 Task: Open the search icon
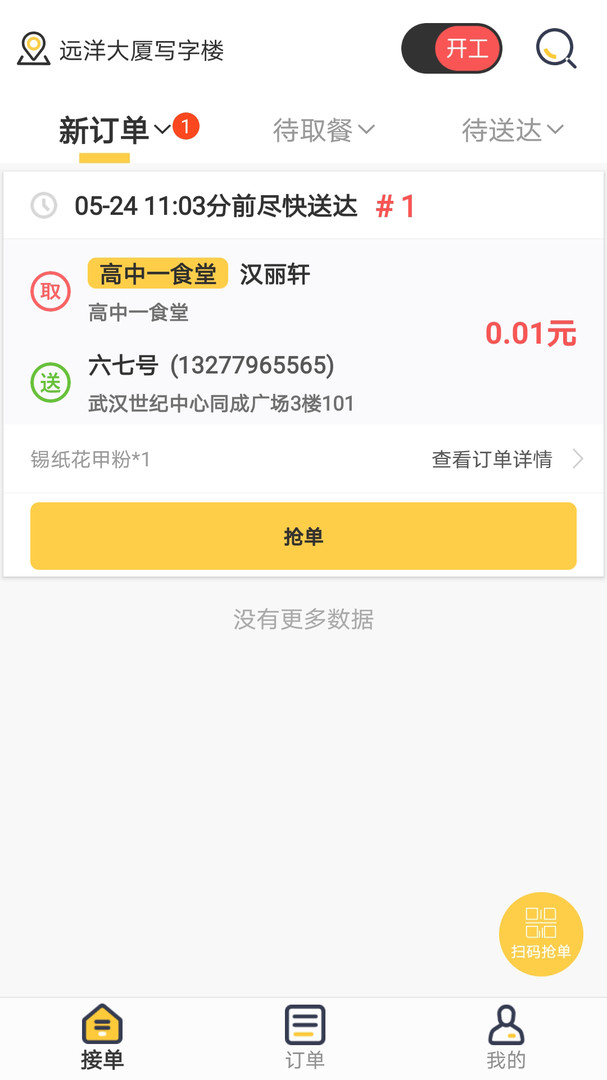pos(556,49)
